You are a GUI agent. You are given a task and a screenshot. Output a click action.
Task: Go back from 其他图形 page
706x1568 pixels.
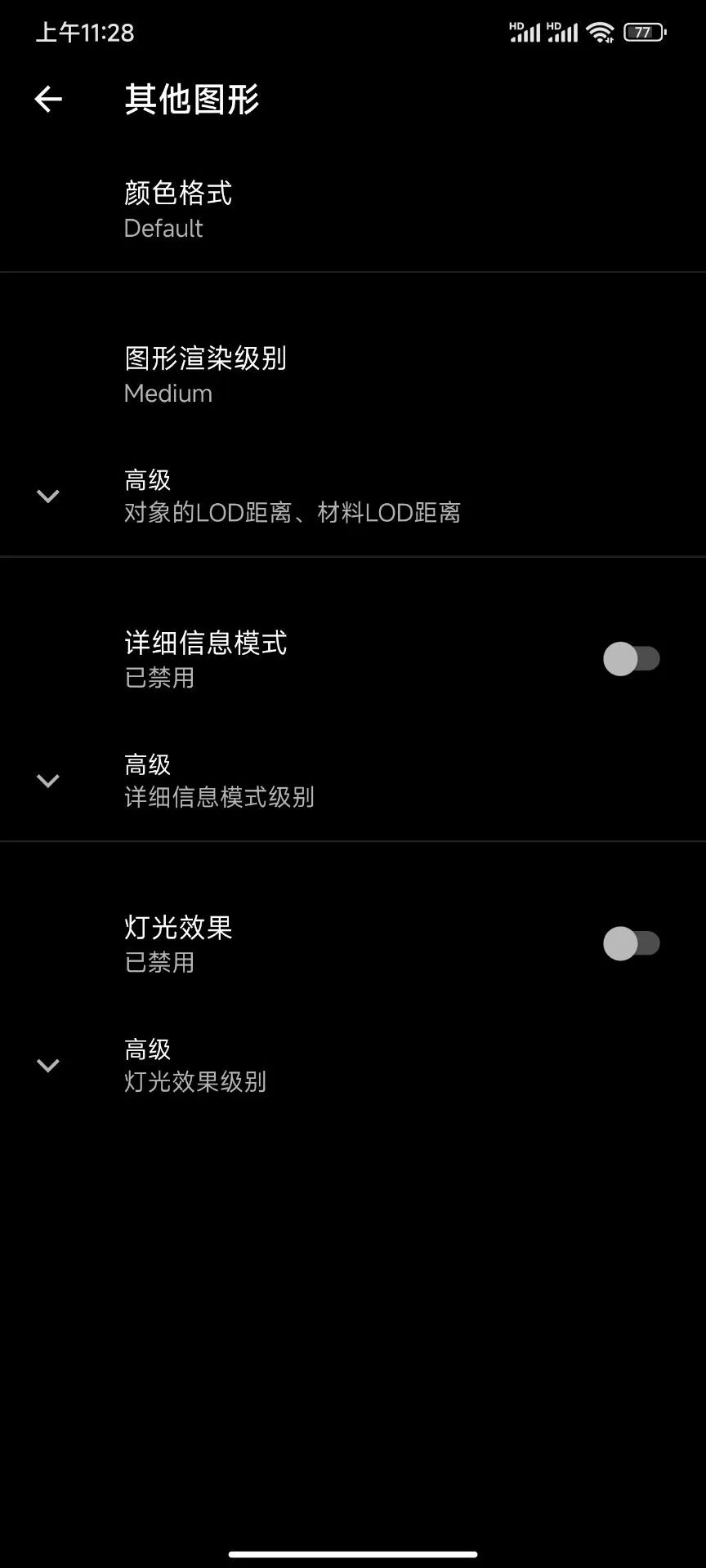coord(48,100)
